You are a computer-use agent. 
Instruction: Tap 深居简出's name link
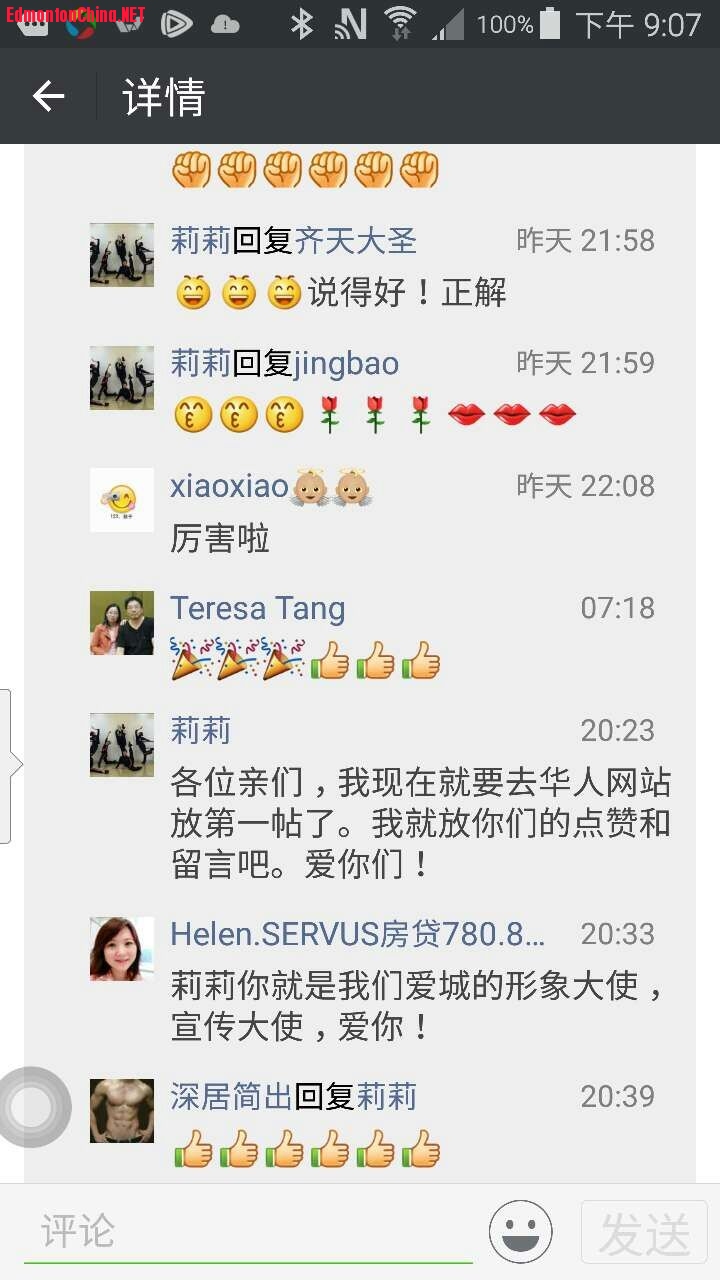pyautogui.click(x=231, y=1096)
